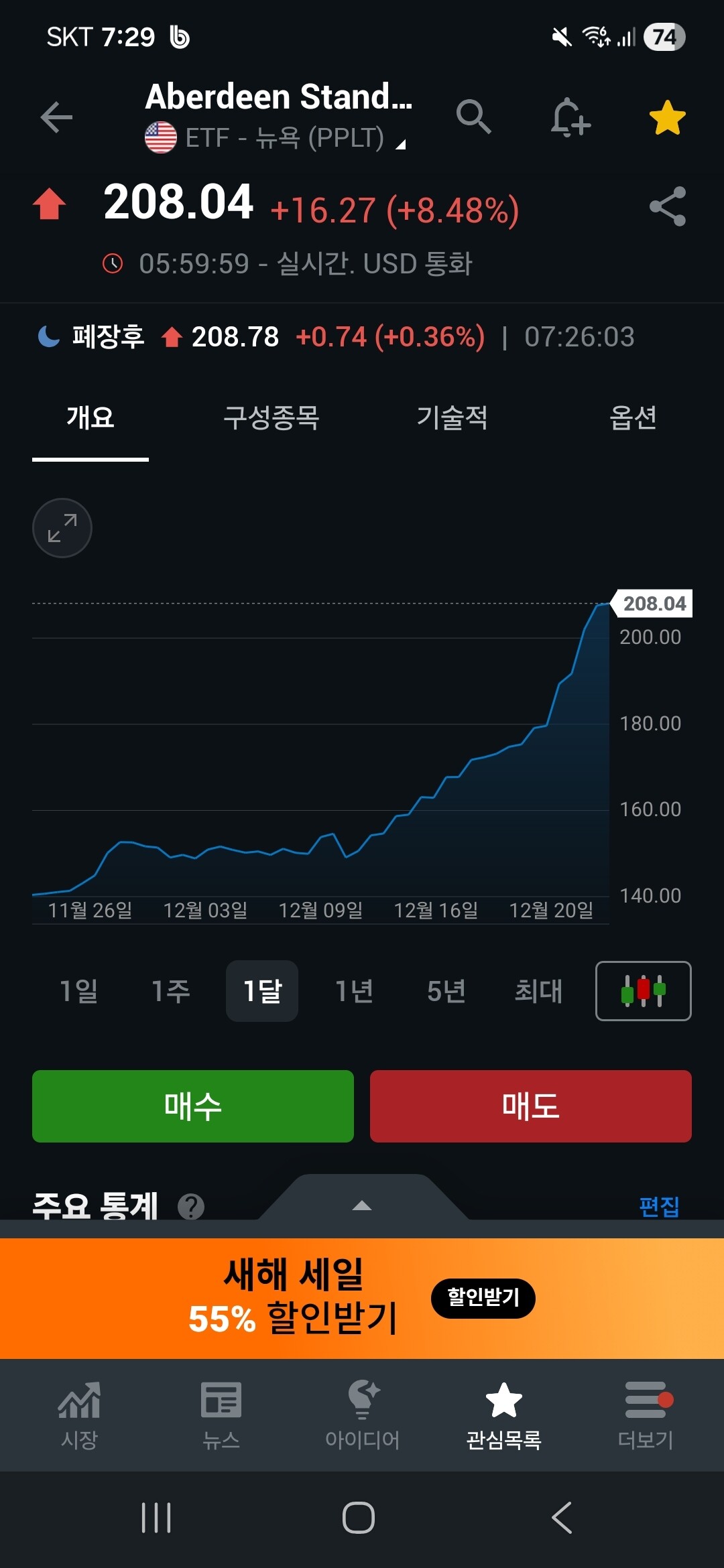Switch chart to candlestick view
Screen dimensions: 724x1568
click(643, 991)
